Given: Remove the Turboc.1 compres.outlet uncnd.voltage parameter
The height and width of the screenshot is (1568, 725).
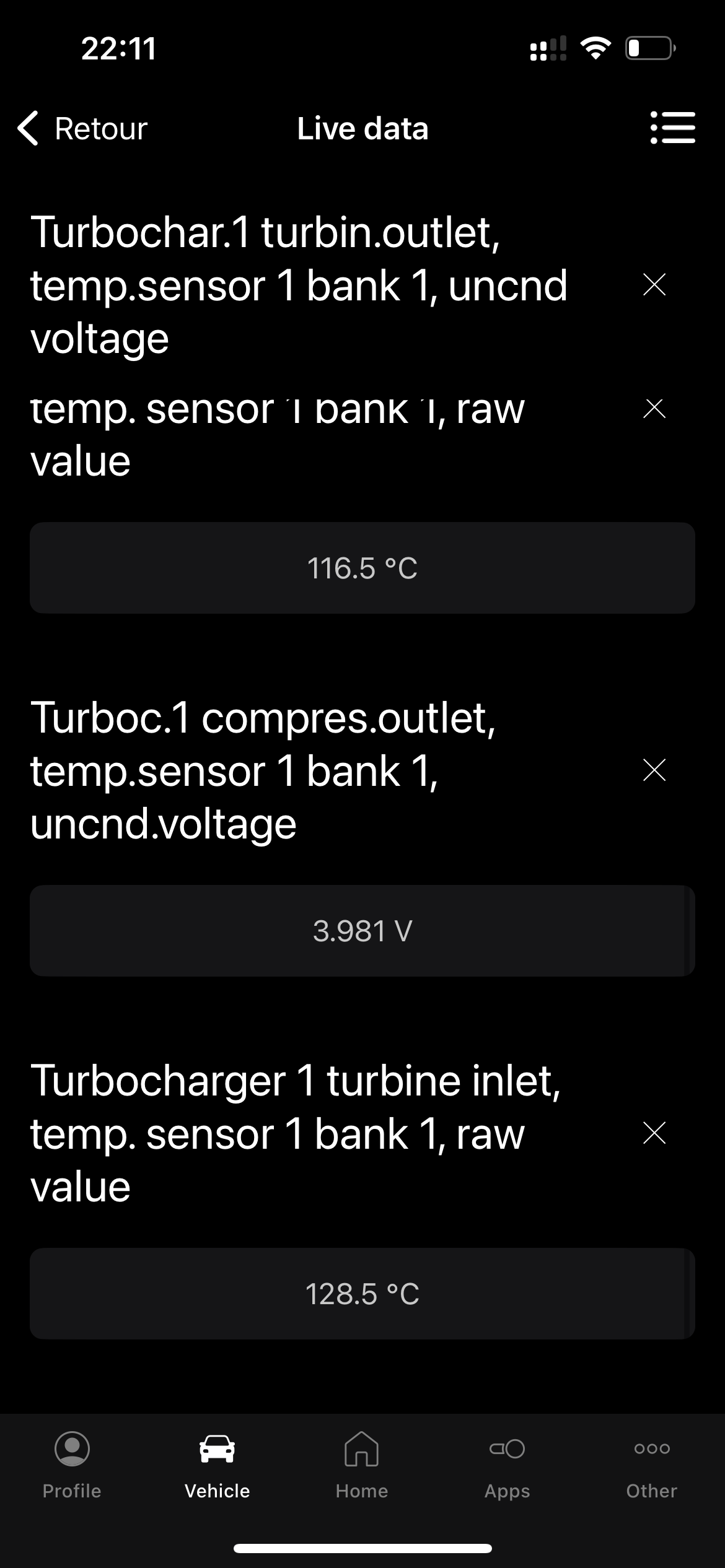Looking at the screenshot, I should coord(654,770).
